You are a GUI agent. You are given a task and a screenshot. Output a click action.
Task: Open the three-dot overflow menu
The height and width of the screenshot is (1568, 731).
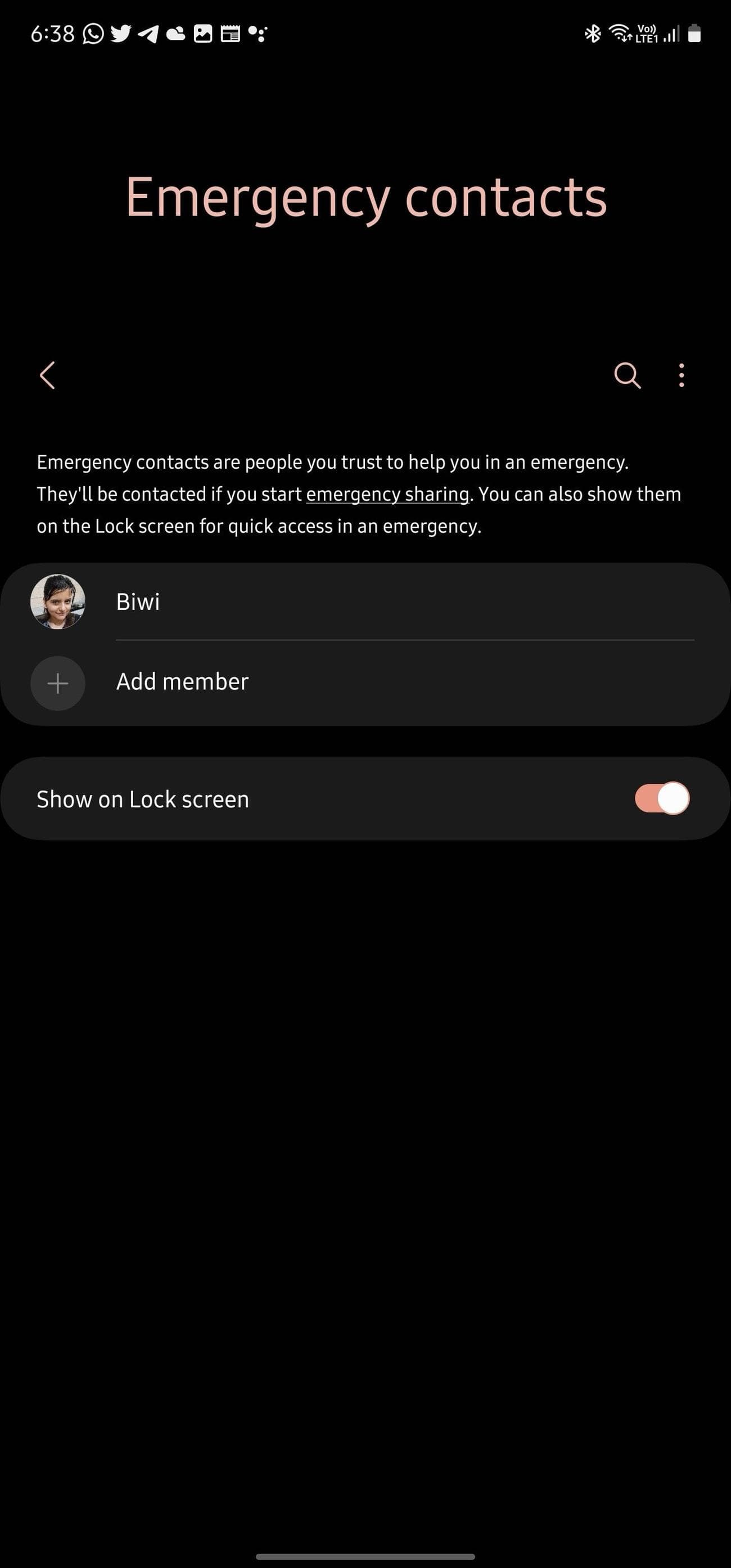681,375
